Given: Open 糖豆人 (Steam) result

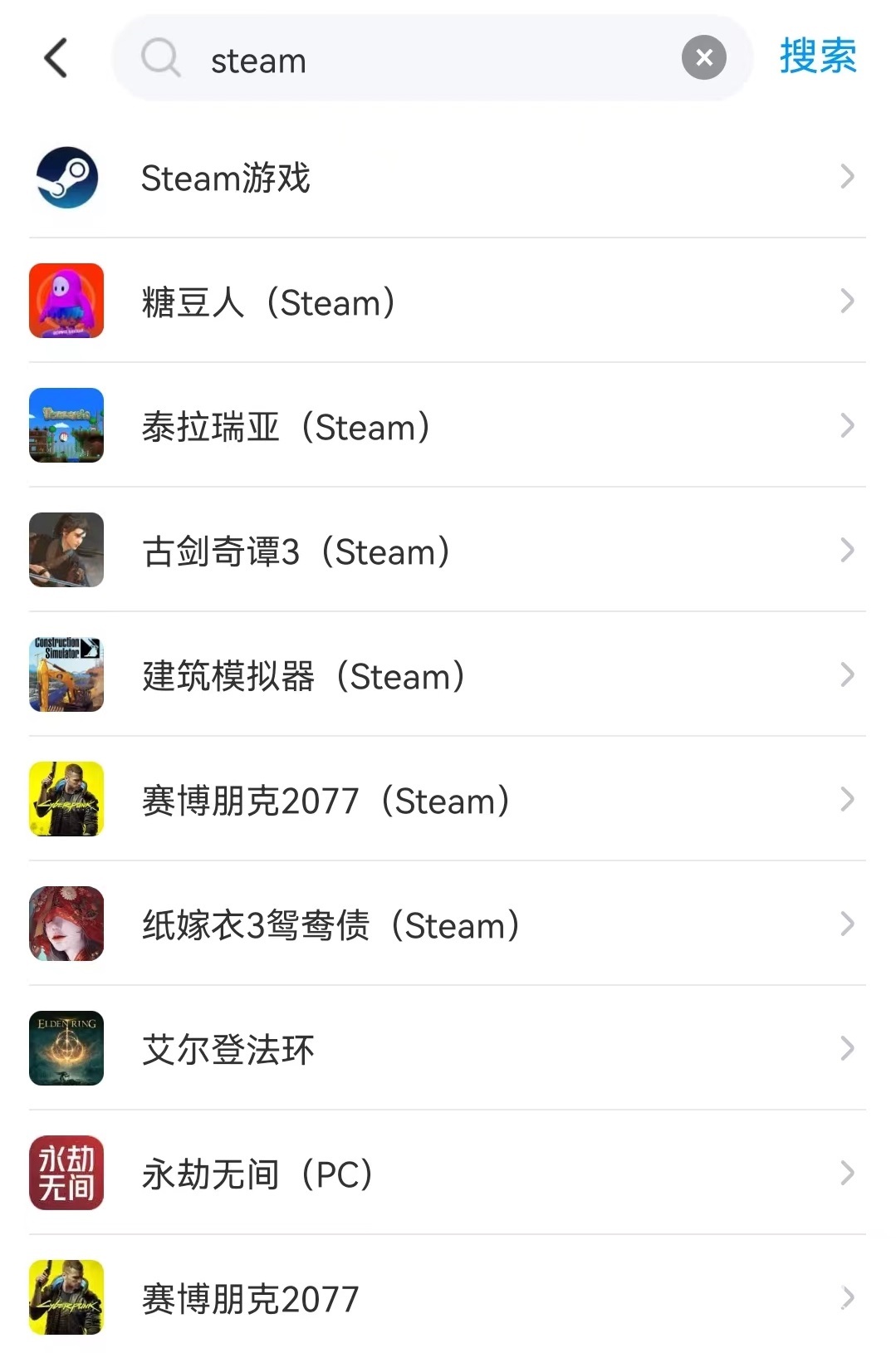Looking at the screenshot, I should coord(447,301).
